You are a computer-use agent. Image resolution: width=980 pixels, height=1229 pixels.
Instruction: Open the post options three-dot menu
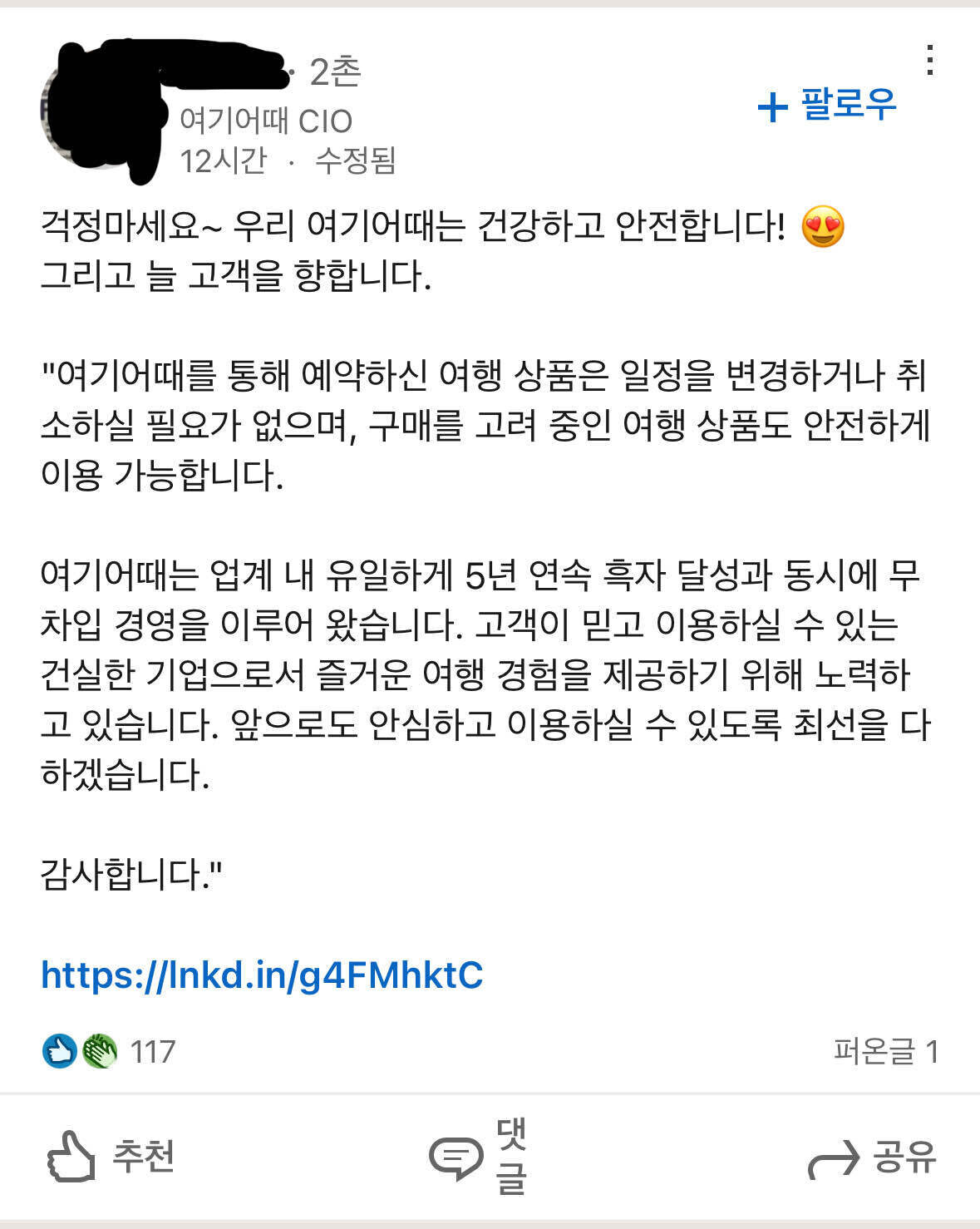coord(931,60)
